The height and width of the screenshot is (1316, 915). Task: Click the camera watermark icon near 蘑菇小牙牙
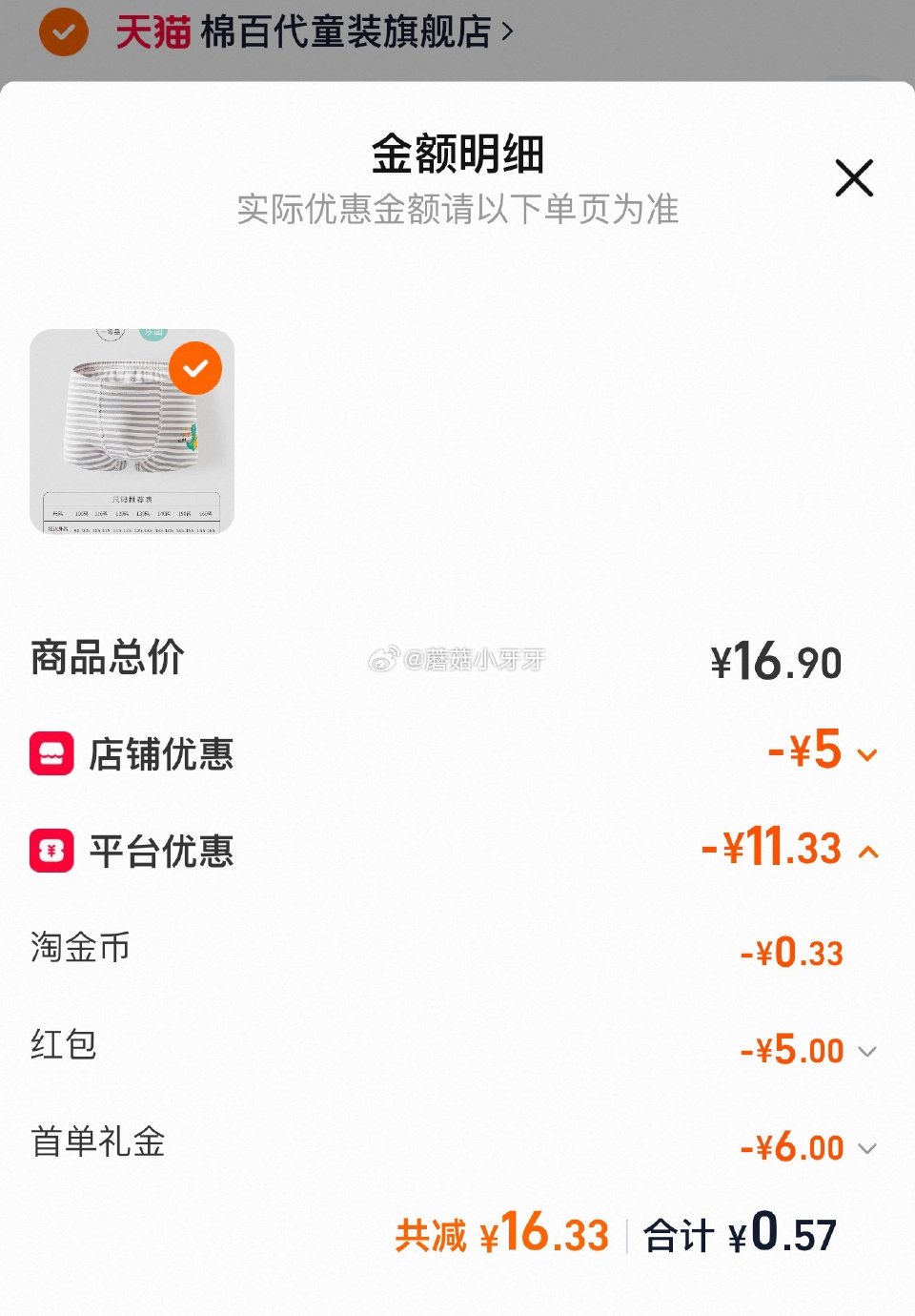coord(385,658)
